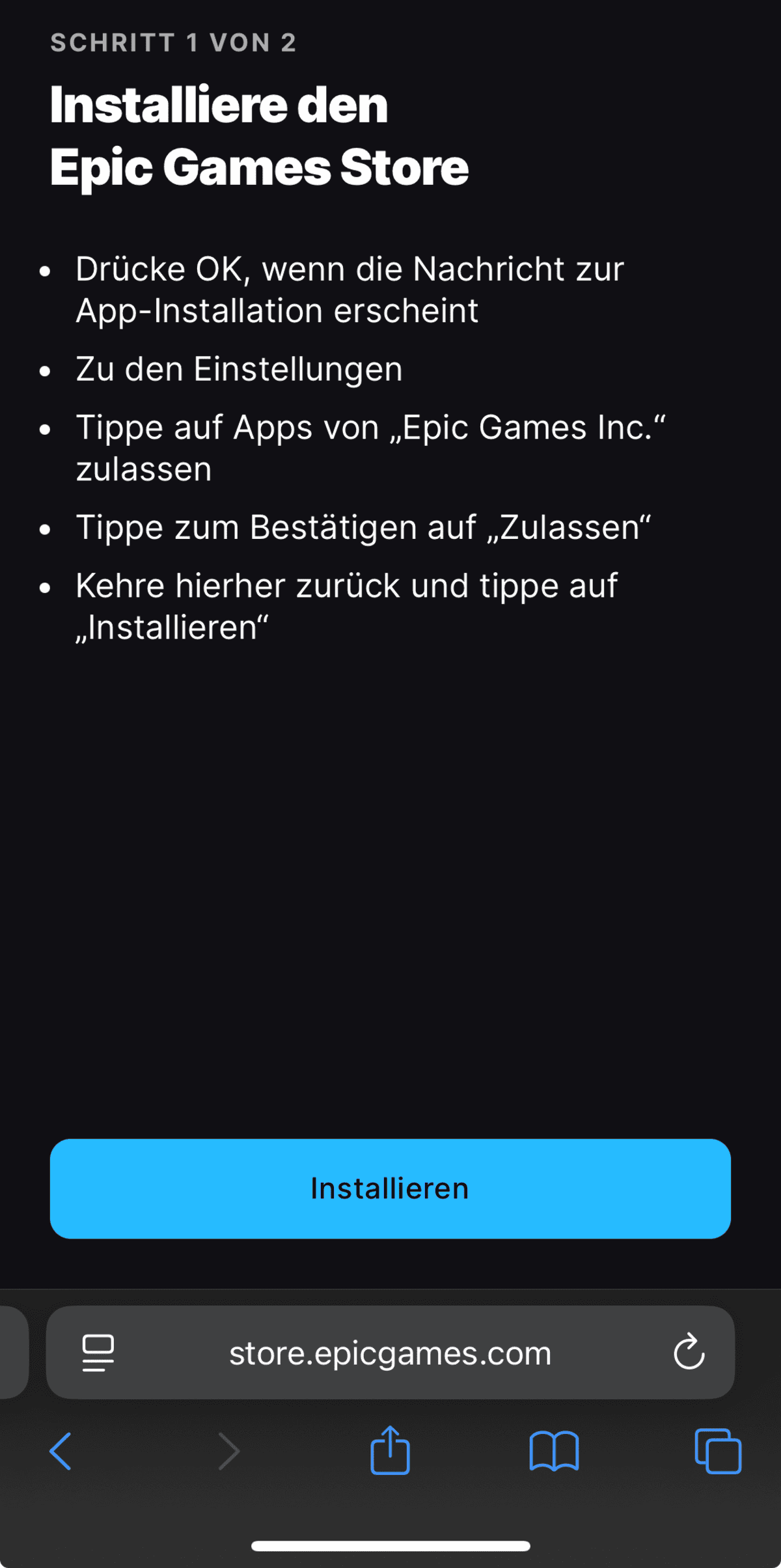The width and height of the screenshot is (781, 1568).
Task: Tap the blue Installieren button
Action: pyautogui.click(x=390, y=1189)
